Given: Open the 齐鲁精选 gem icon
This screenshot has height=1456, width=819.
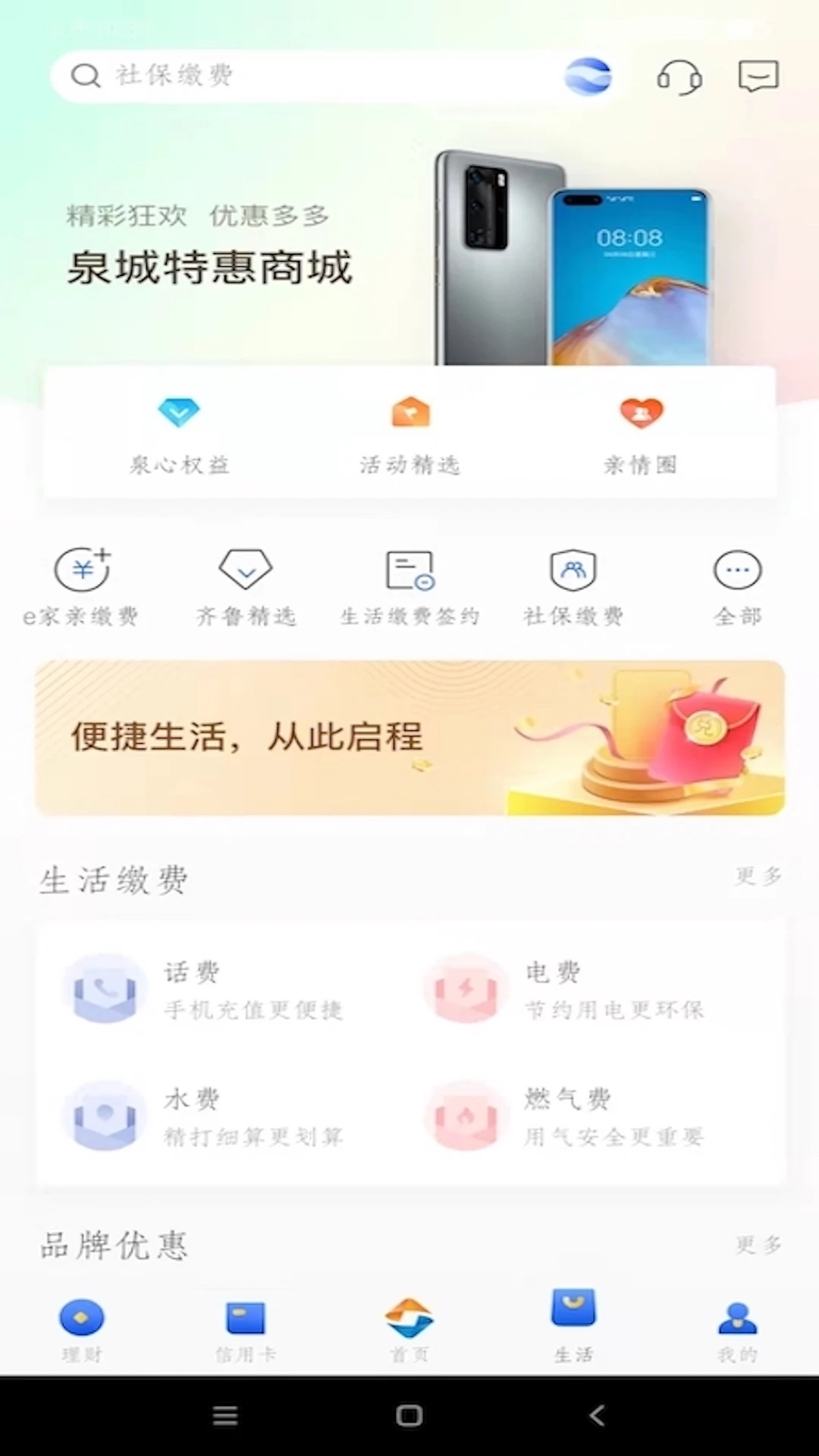Looking at the screenshot, I should point(245,584).
